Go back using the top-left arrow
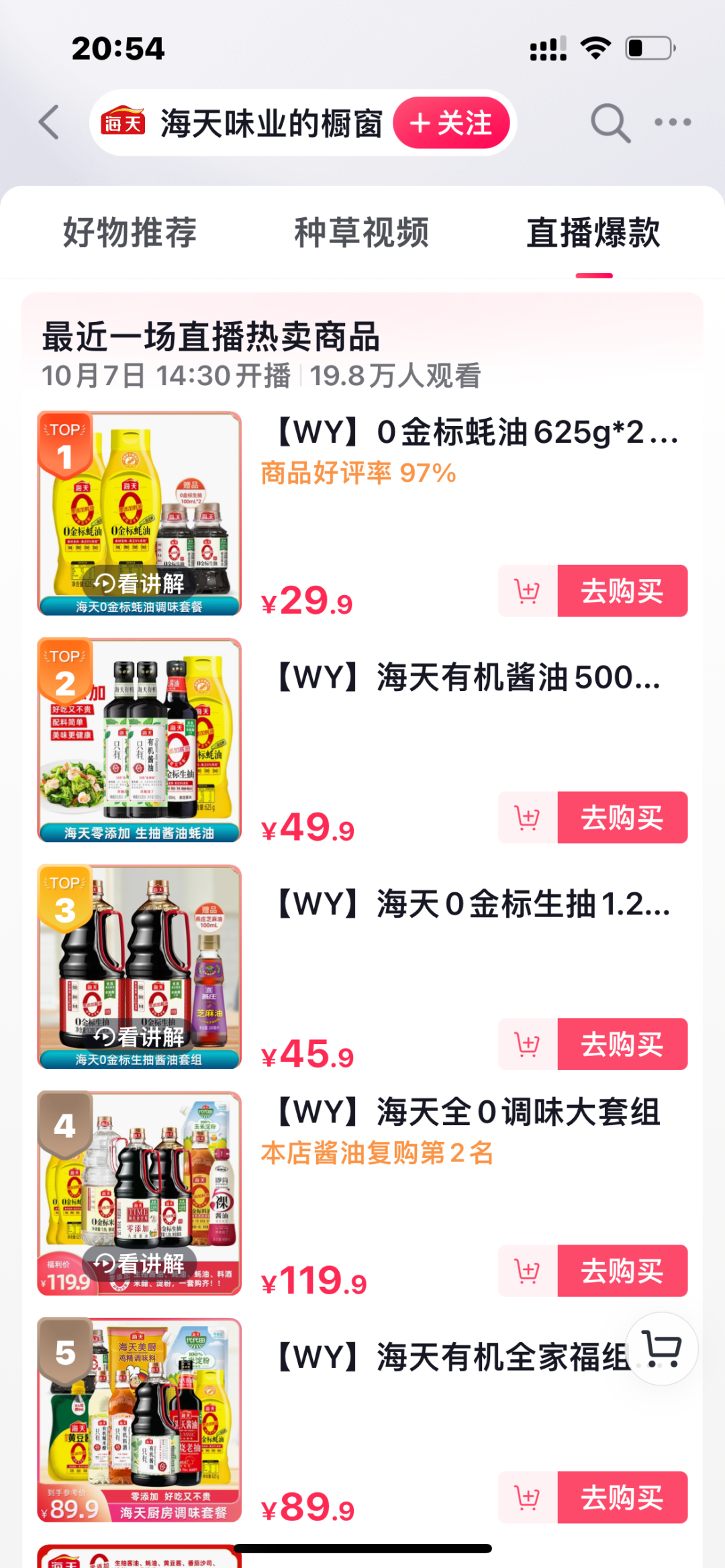Image resolution: width=725 pixels, height=1568 pixels. (x=50, y=123)
